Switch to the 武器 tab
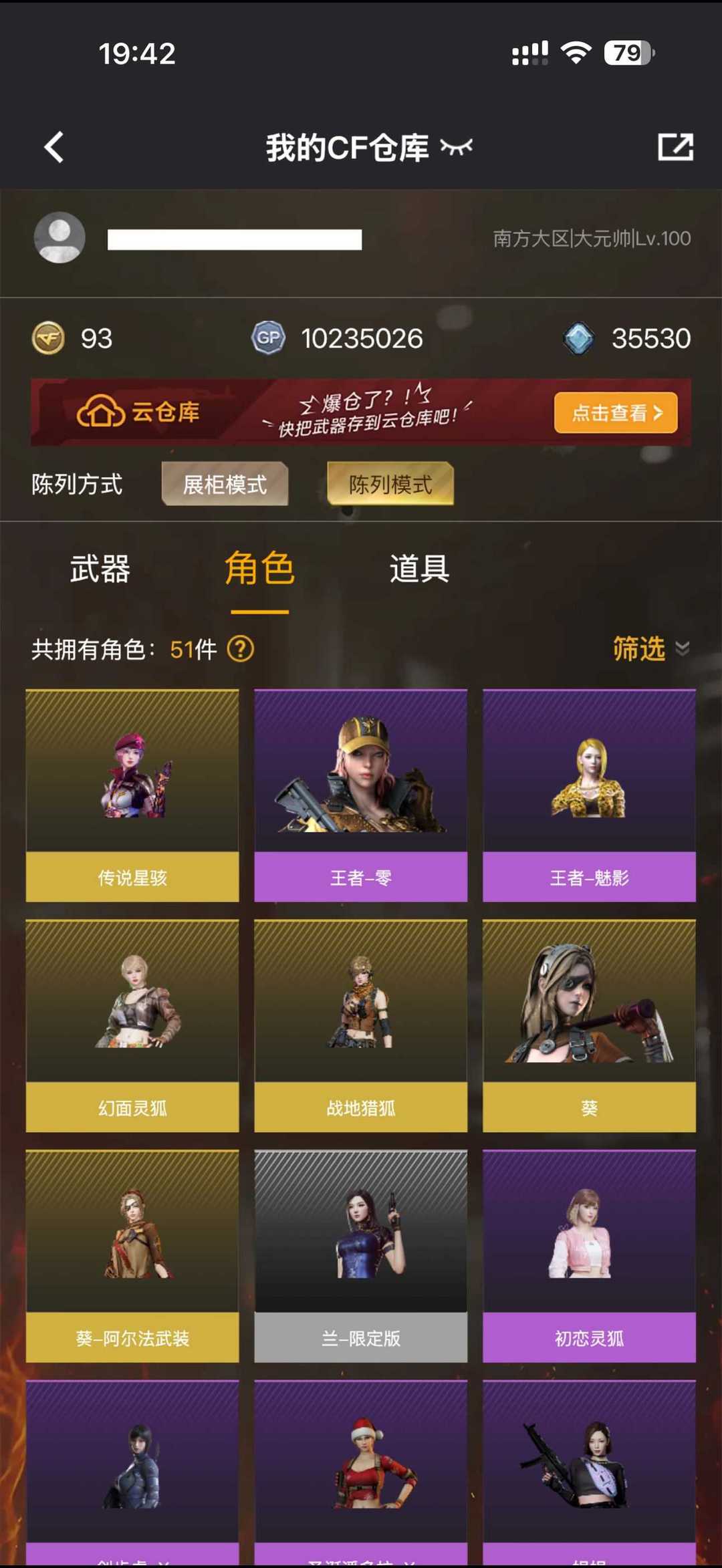 (x=100, y=569)
